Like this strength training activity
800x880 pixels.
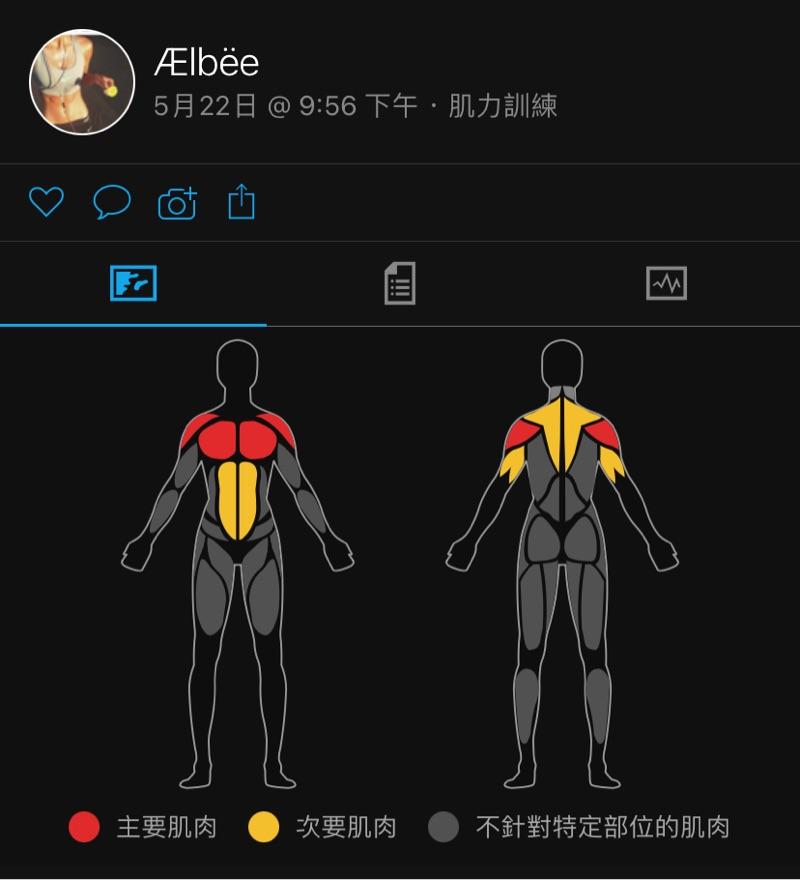click(46, 203)
